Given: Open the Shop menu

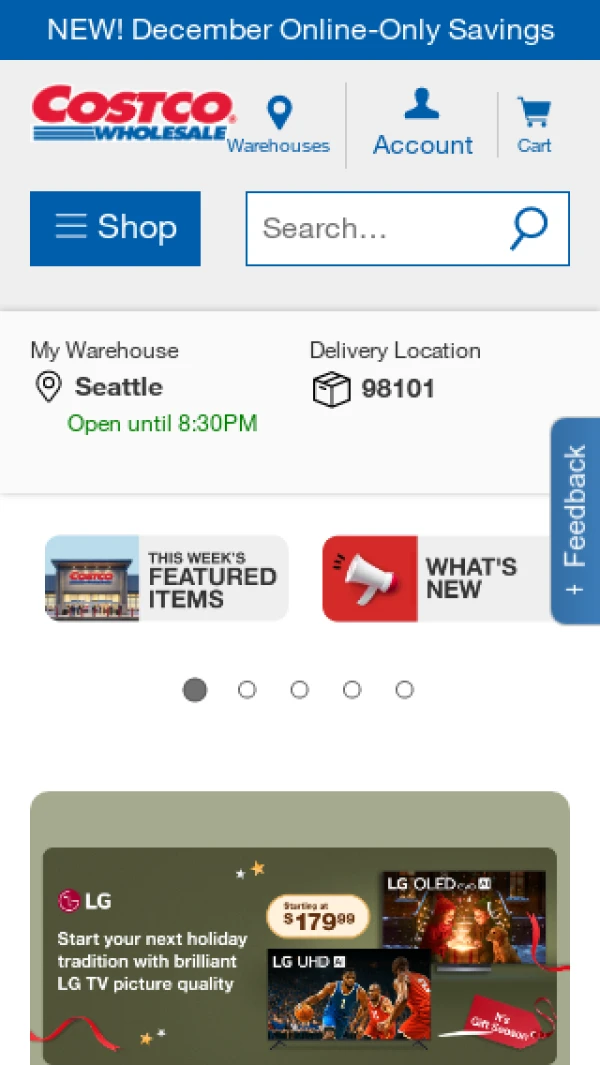Looking at the screenshot, I should pyautogui.click(x=115, y=228).
